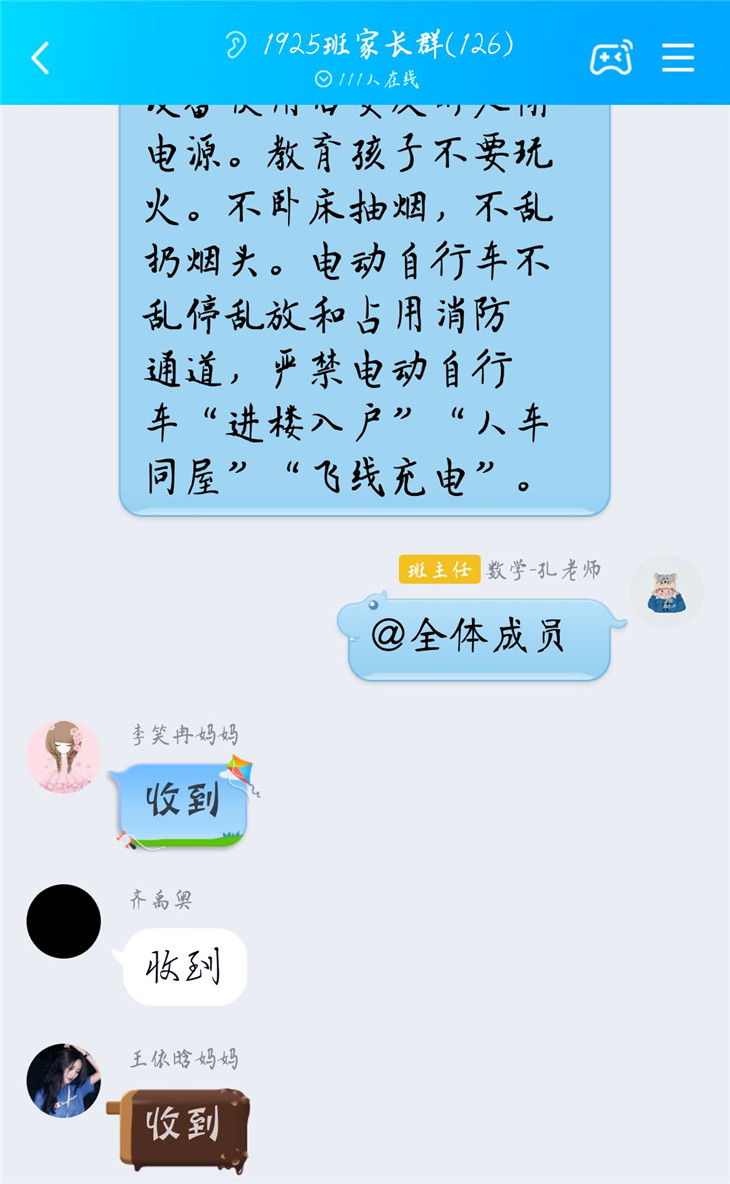Tap the ear icon beside the group title
Viewport: 730px width, 1184px height.
tap(236, 45)
